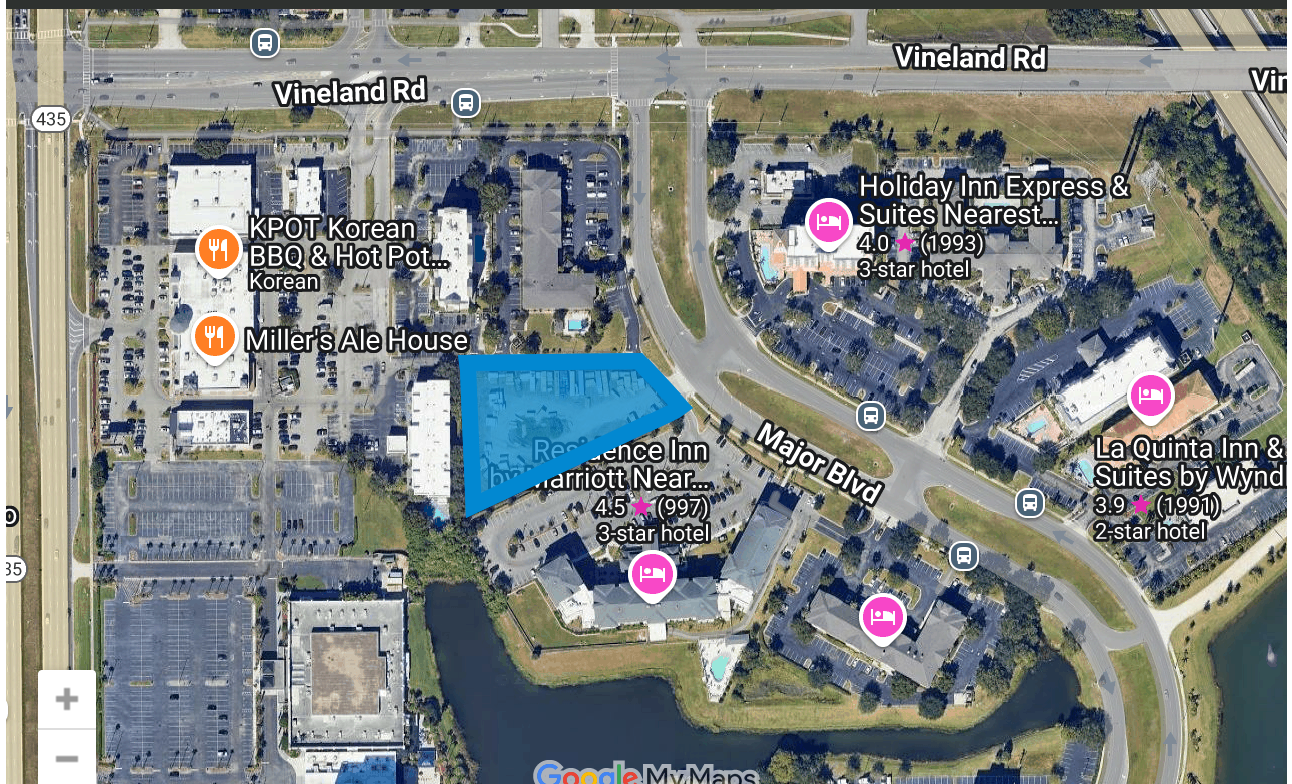Zoom in with the plus button
Viewport: 1292px width, 784px height.
point(67,699)
